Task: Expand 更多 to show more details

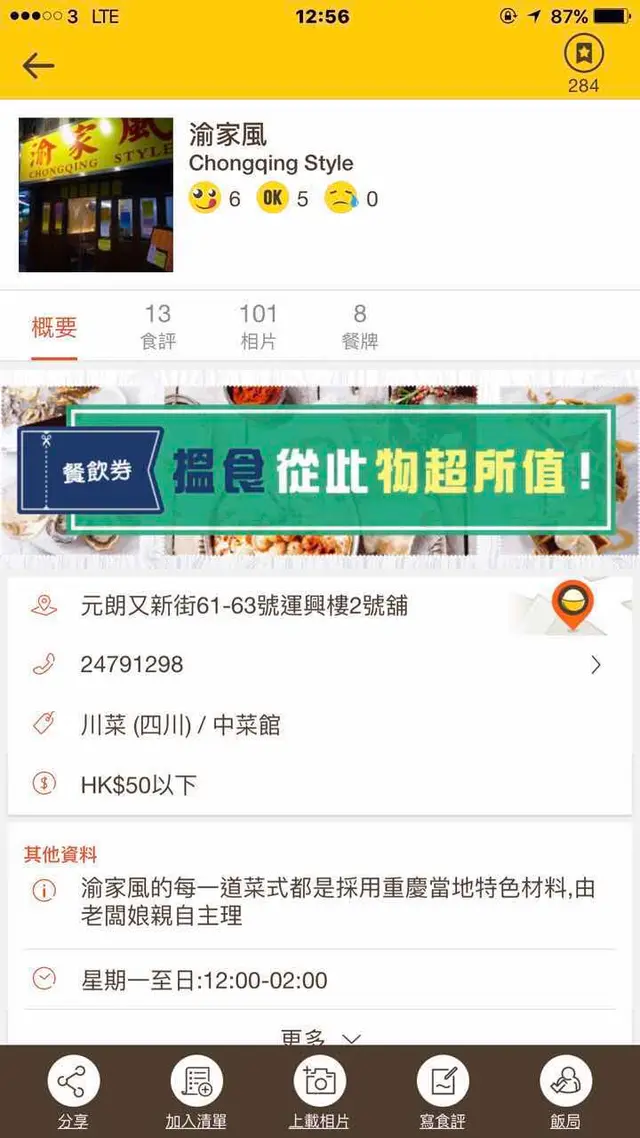Action: point(320,1036)
